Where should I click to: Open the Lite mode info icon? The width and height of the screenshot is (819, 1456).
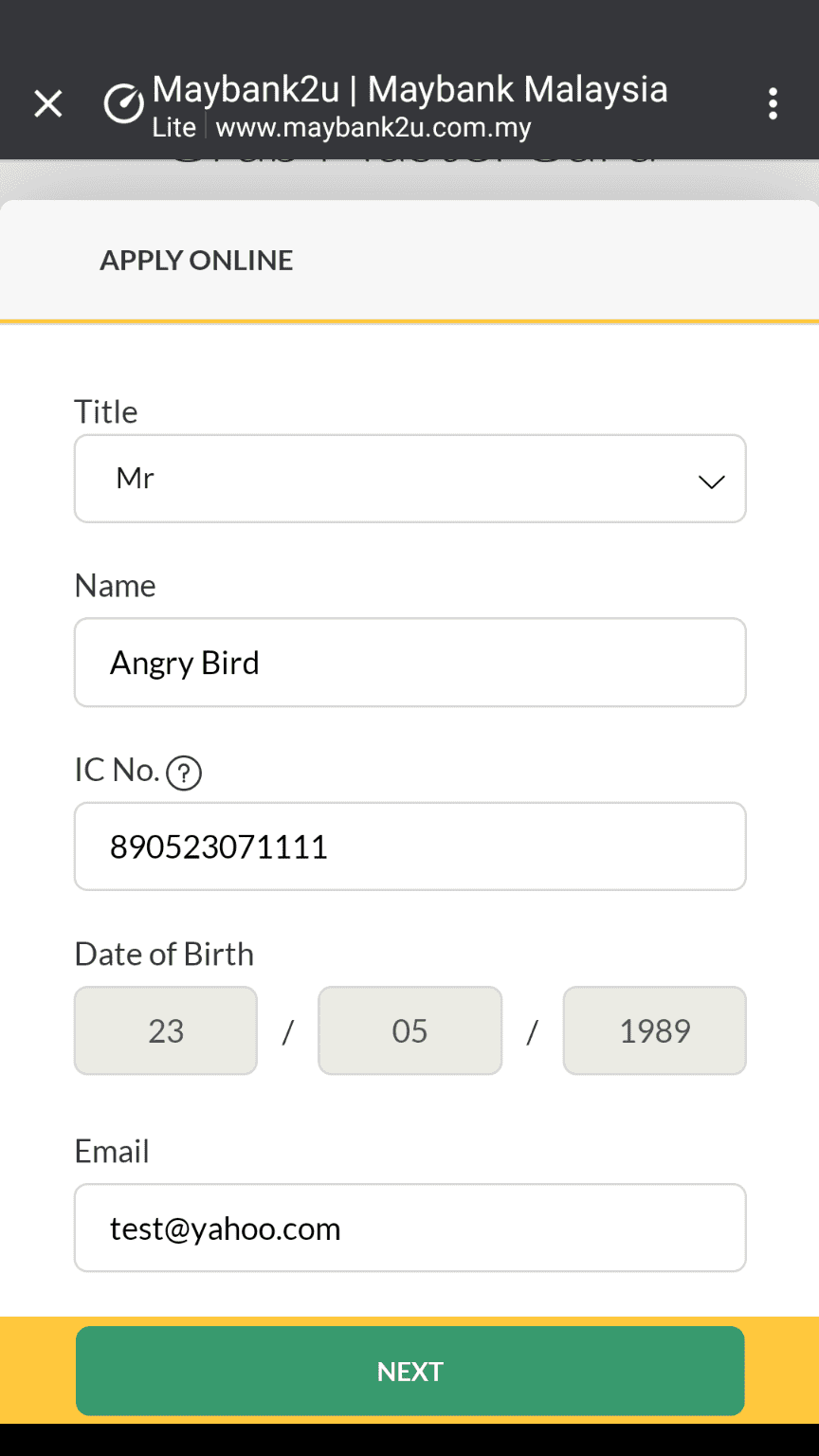[x=123, y=104]
